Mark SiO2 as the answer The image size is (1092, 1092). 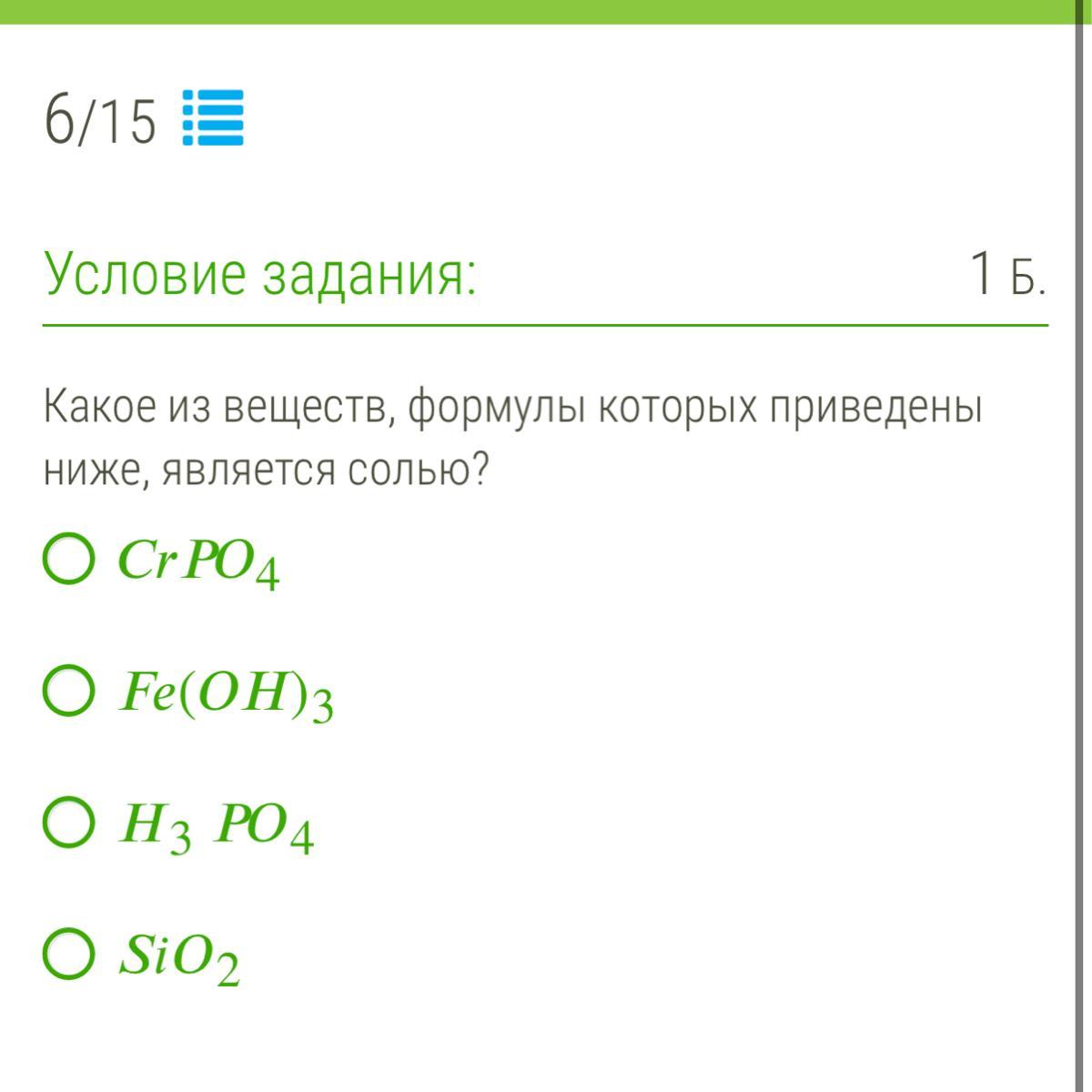[68, 955]
